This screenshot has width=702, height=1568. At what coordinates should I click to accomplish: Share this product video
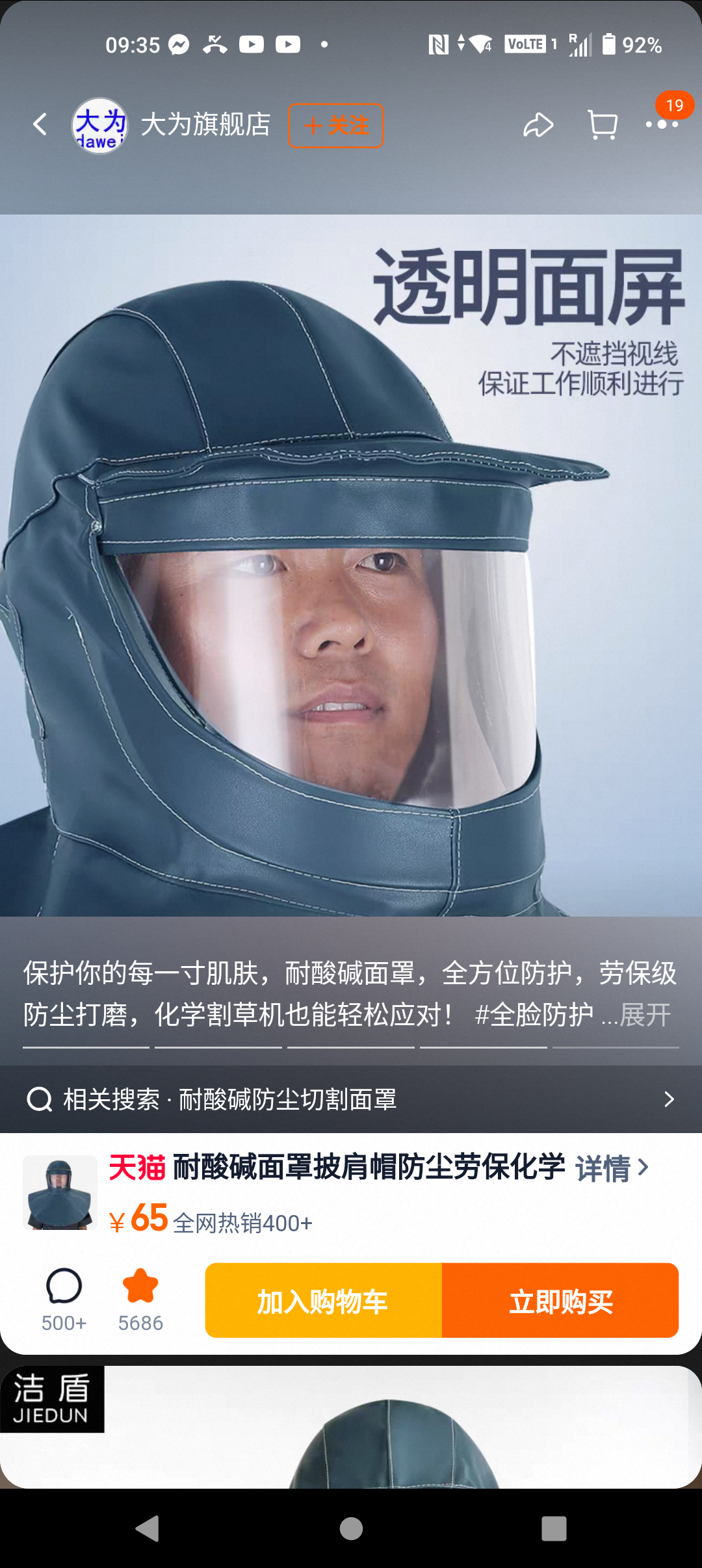click(538, 125)
